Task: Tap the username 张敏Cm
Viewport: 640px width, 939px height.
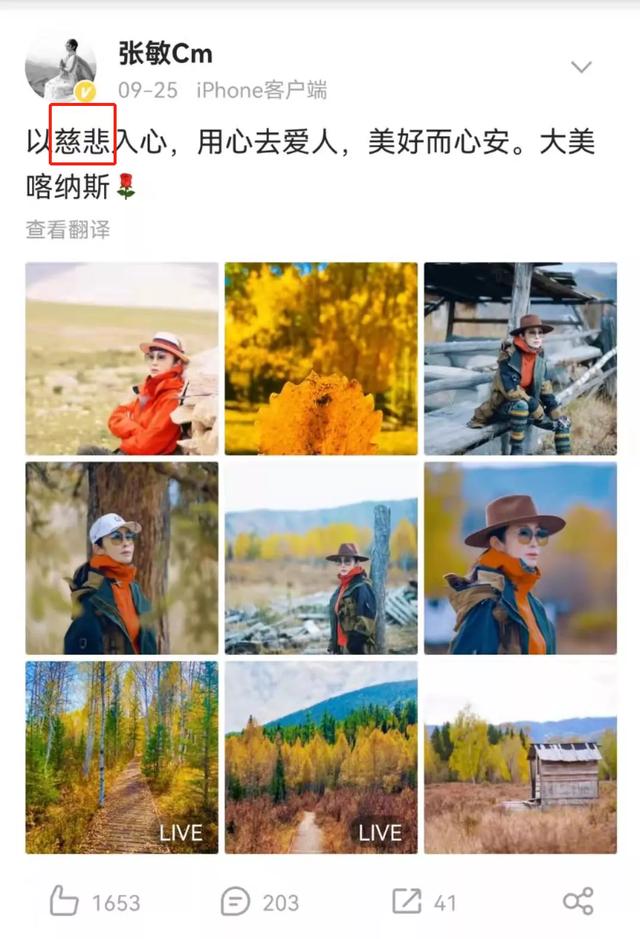Action: pos(165,53)
